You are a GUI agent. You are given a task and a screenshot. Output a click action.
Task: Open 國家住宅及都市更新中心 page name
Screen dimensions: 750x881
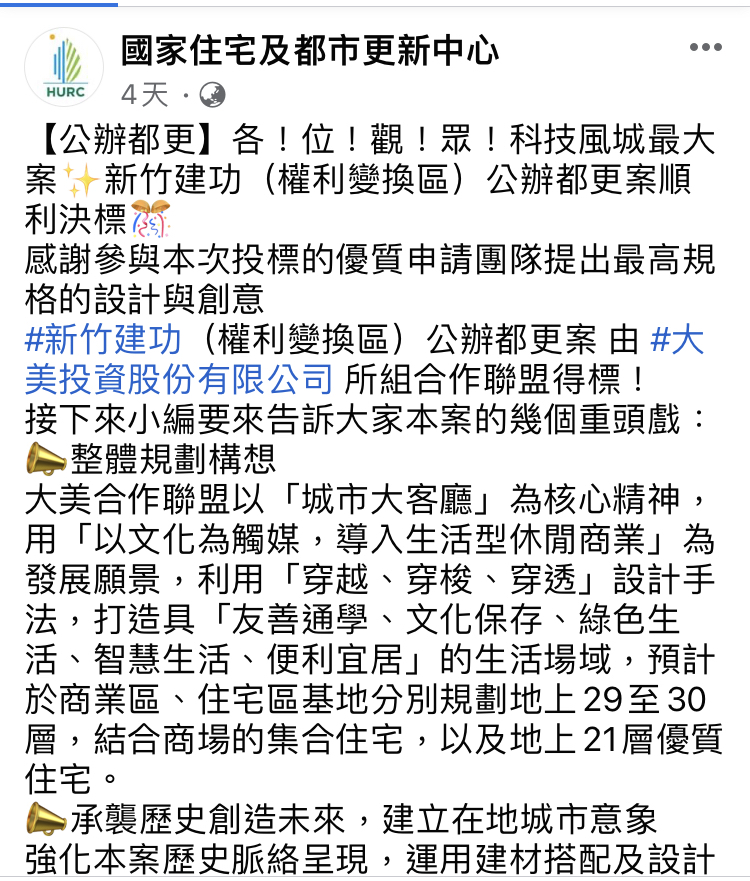click(310, 48)
